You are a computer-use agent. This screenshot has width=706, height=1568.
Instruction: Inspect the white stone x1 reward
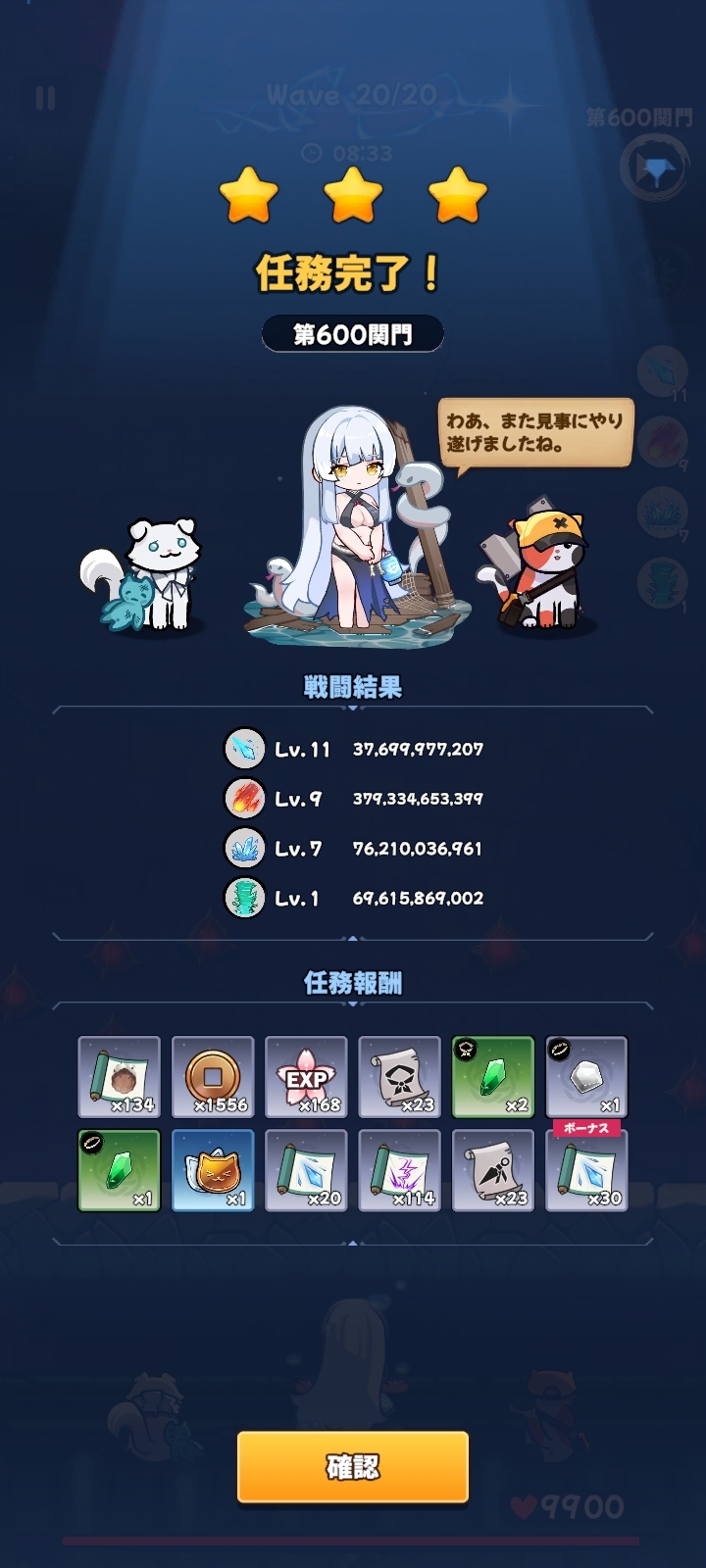tap(586, 1077)
